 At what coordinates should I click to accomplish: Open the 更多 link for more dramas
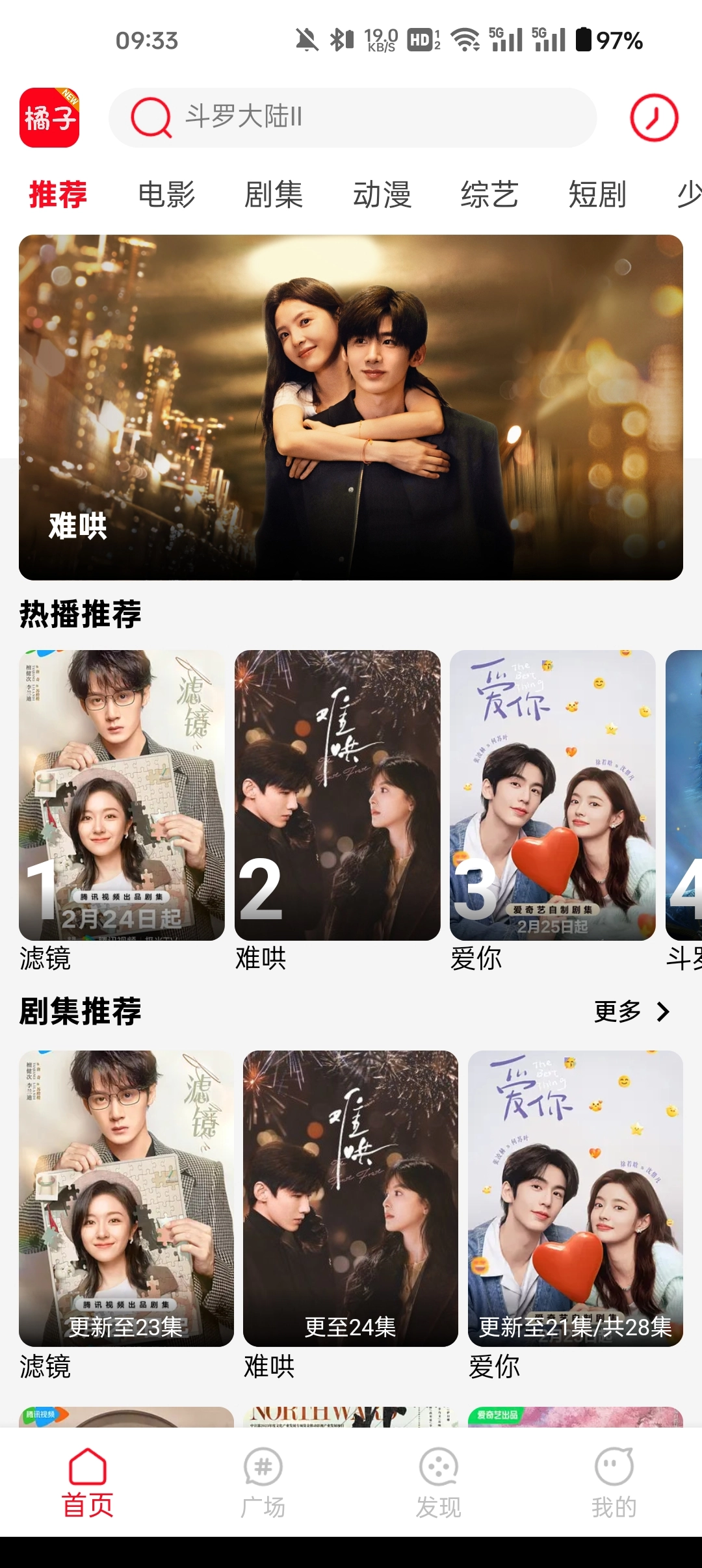(617, 1012)
